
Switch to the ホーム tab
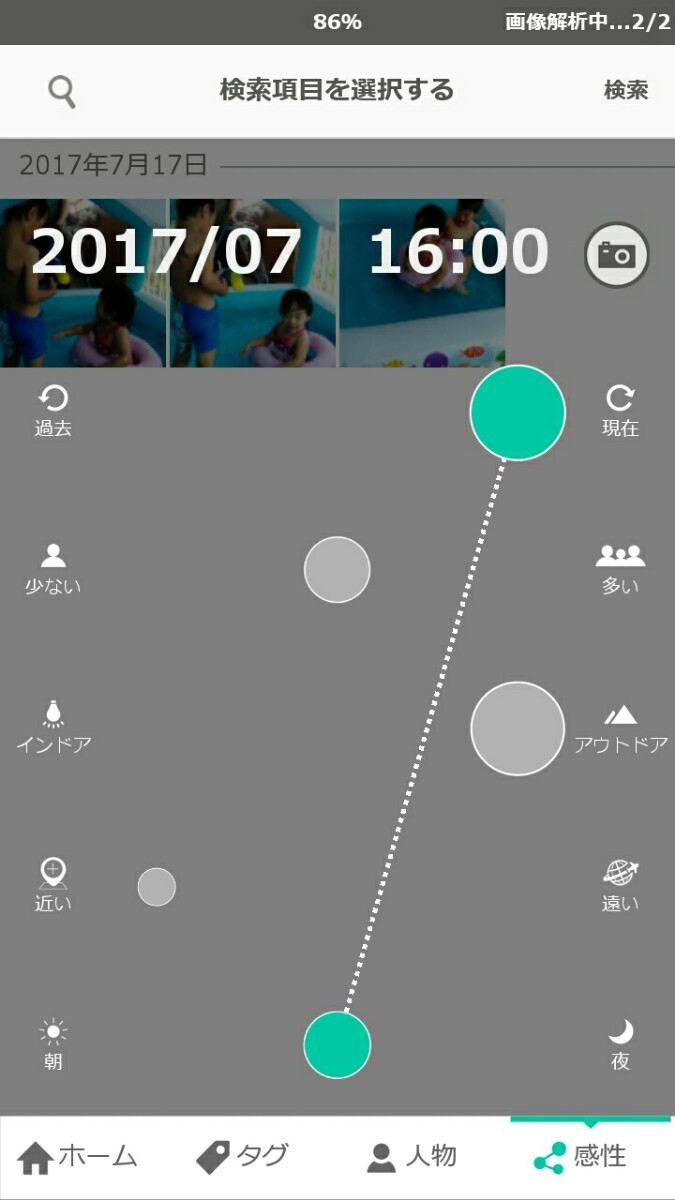[x=78, y=1157]
